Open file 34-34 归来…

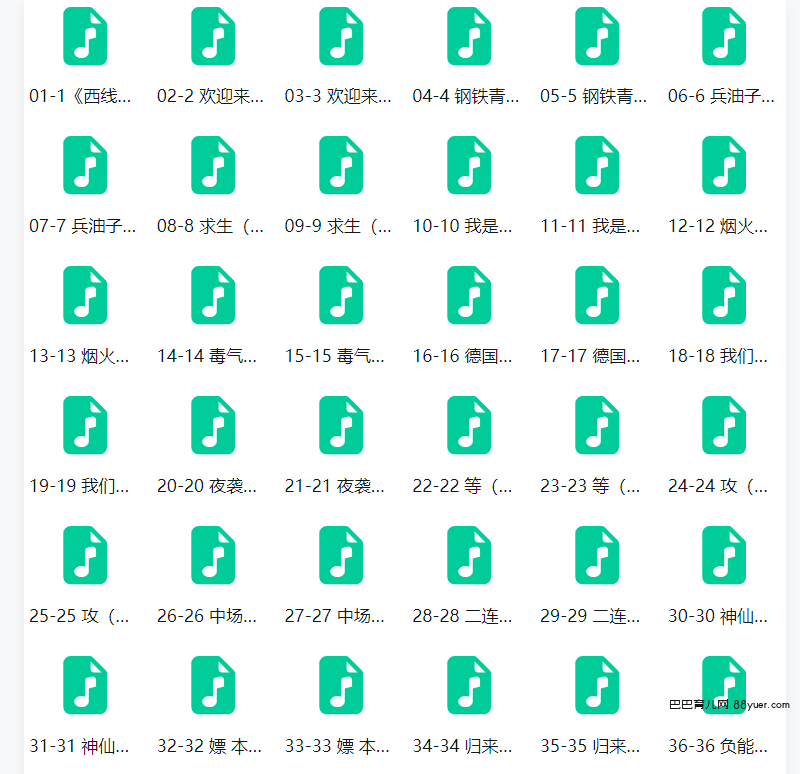[469, 685]
